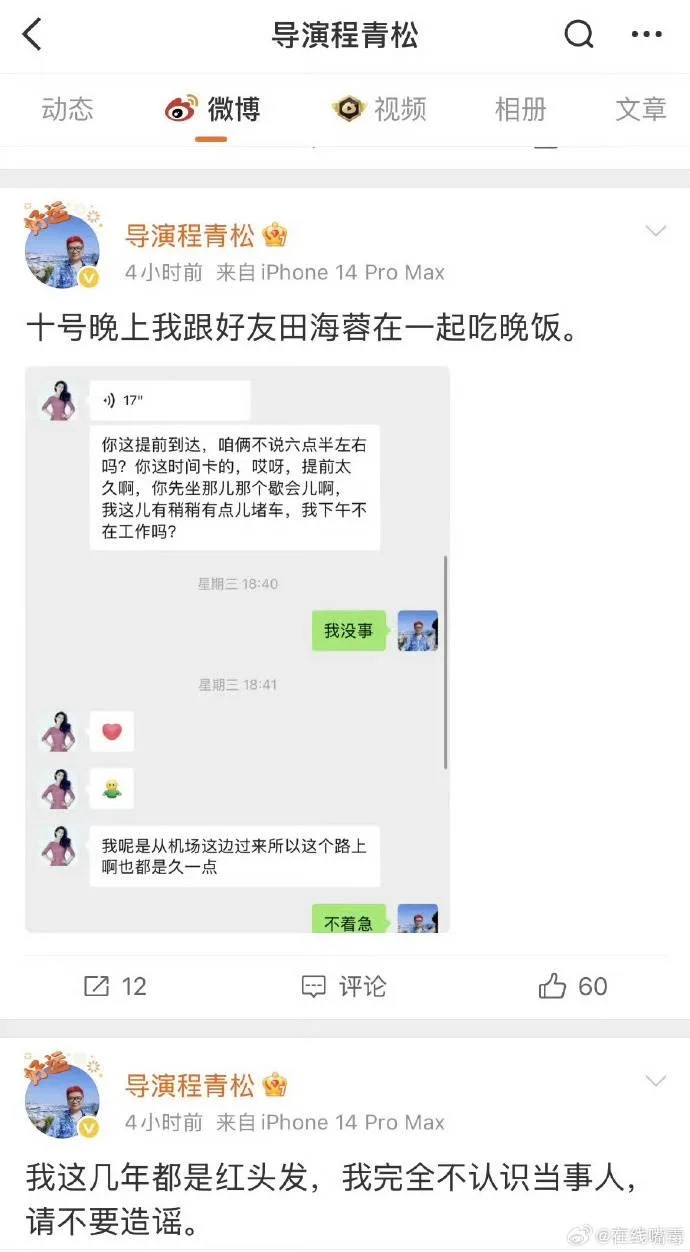This screenshot has width=690, height=1252.
Task: Switch to the 文章 tab
Action: [640, 109]
